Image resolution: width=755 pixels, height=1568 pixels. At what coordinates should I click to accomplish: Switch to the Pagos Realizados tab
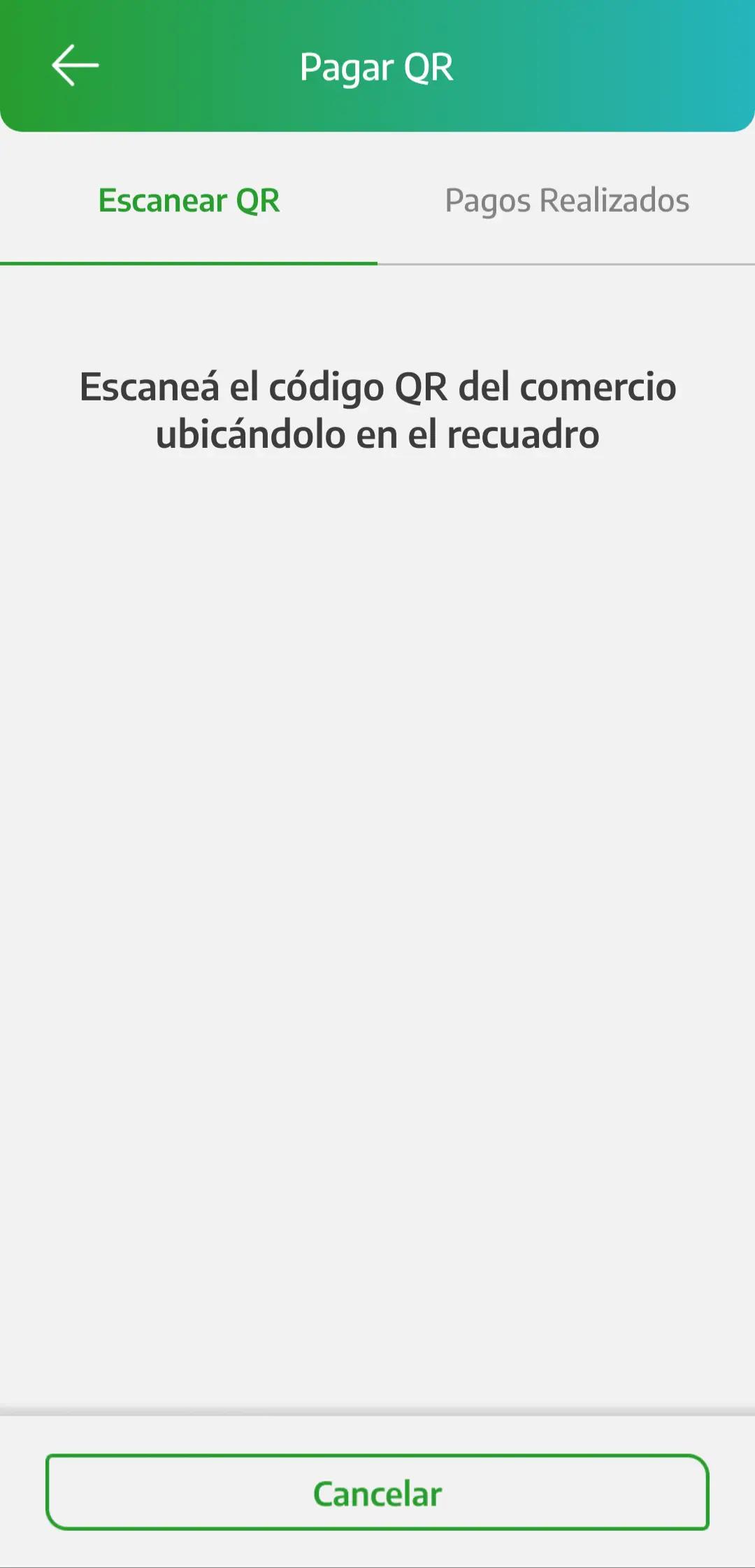point(567,201)
